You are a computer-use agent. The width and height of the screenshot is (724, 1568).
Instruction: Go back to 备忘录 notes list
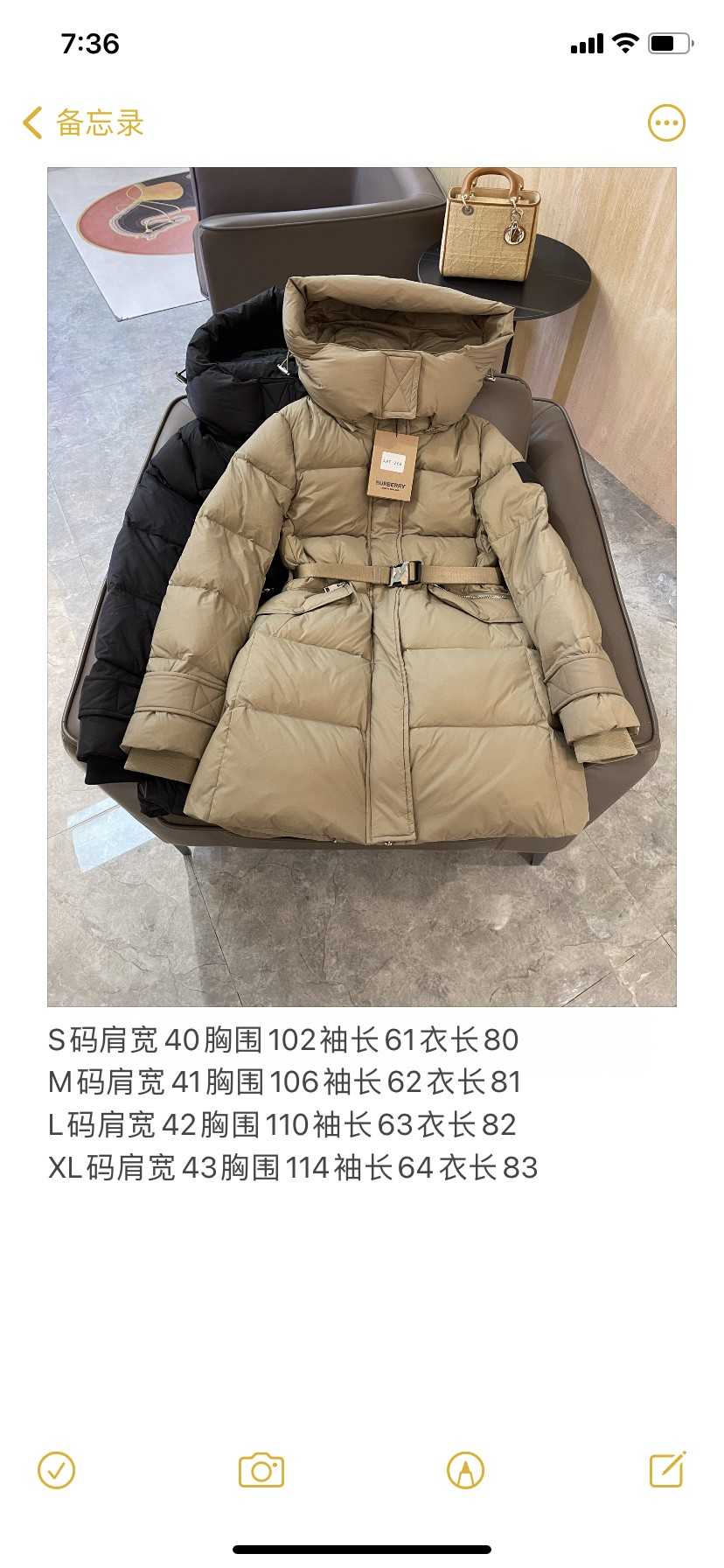click(83, 123)
